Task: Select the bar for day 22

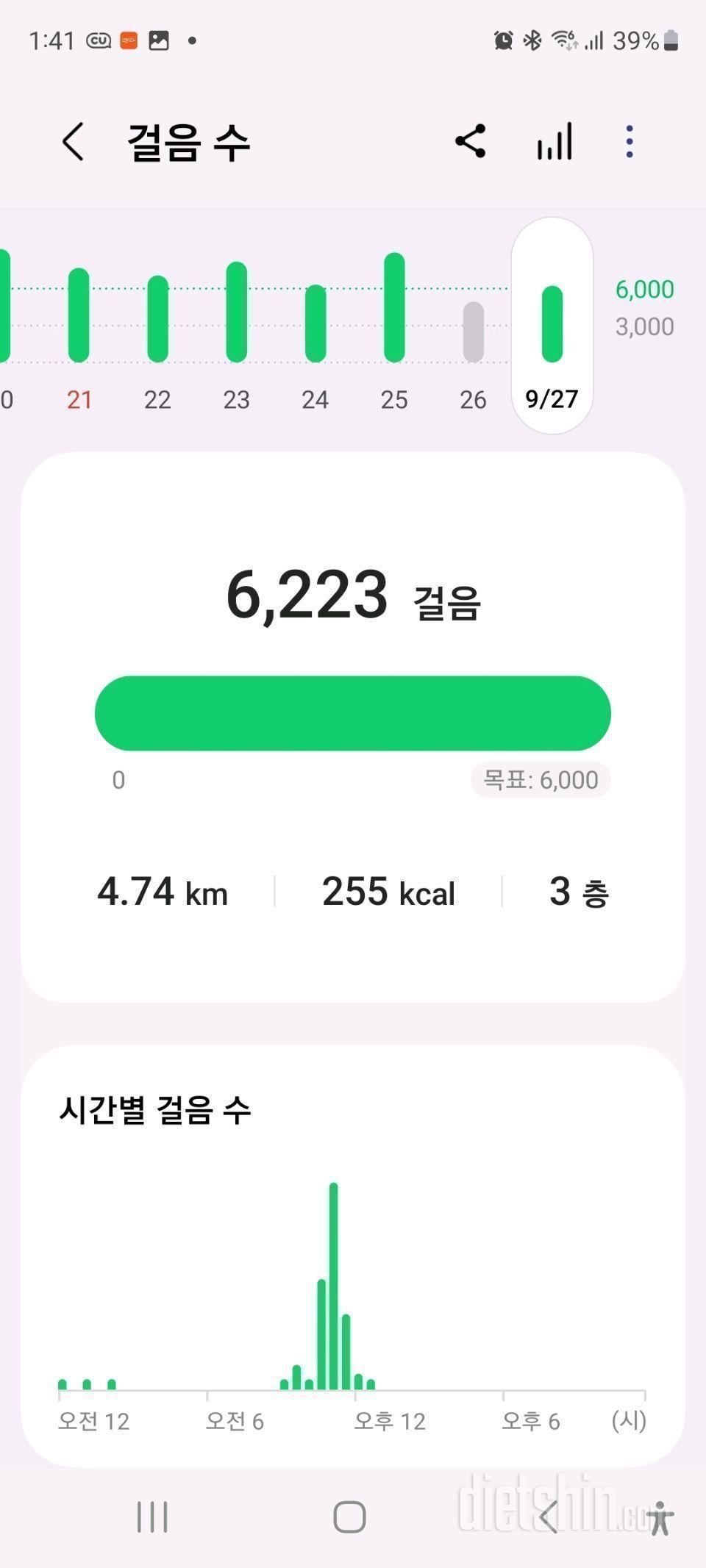Action: [157, 318]
